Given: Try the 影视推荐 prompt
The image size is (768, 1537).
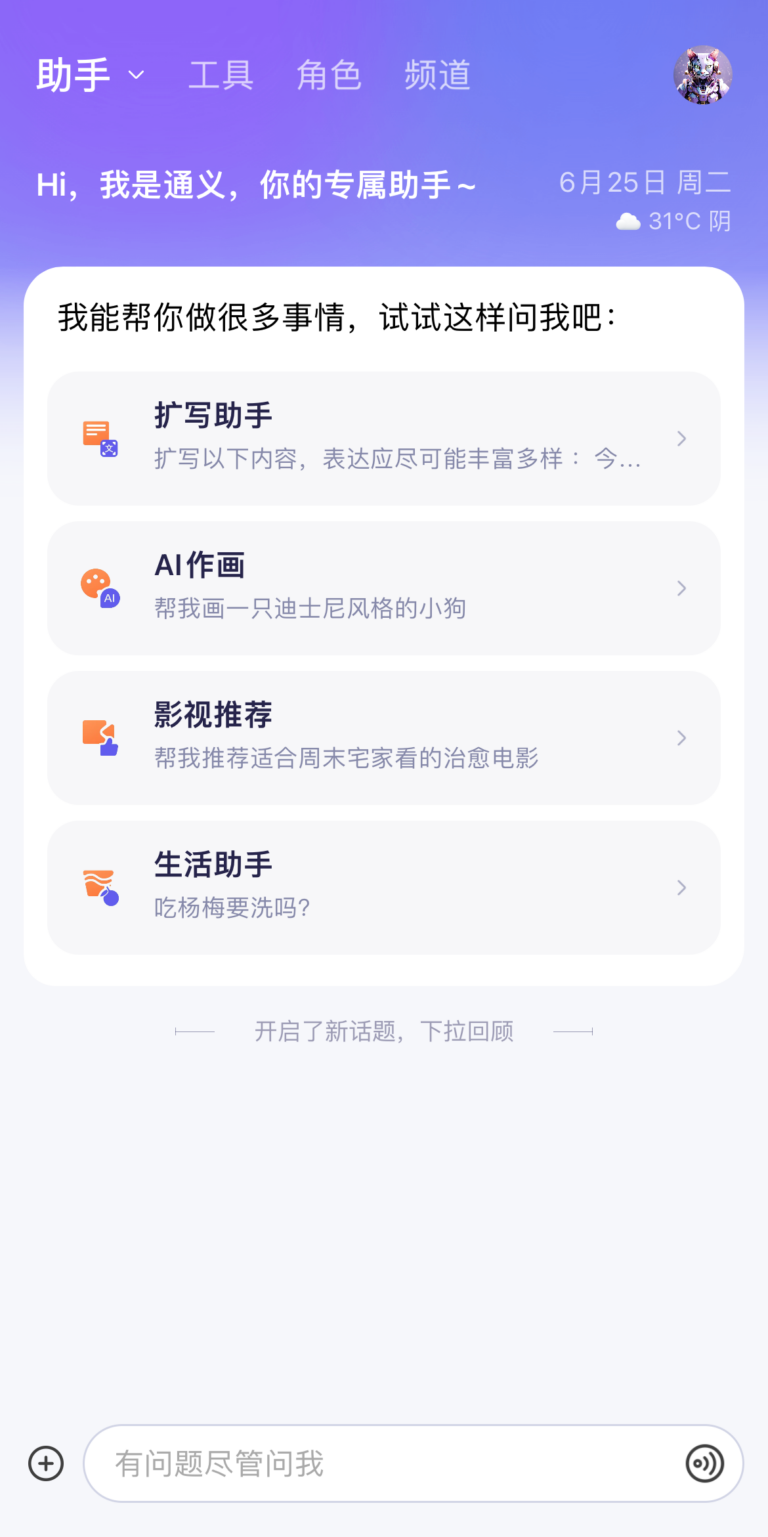Looking at the screenshot, I should 384,738.
